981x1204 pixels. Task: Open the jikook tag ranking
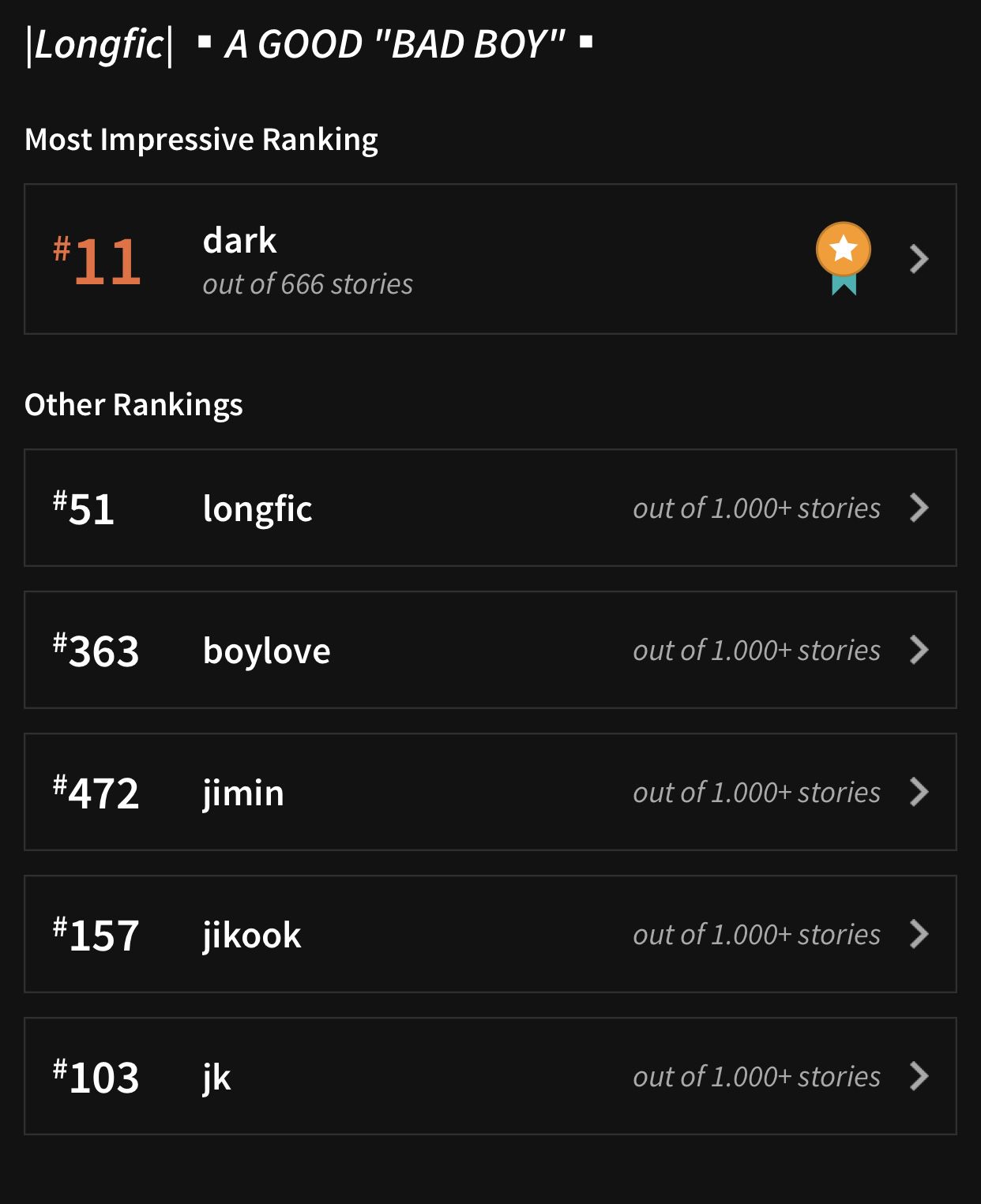point(490,934)
